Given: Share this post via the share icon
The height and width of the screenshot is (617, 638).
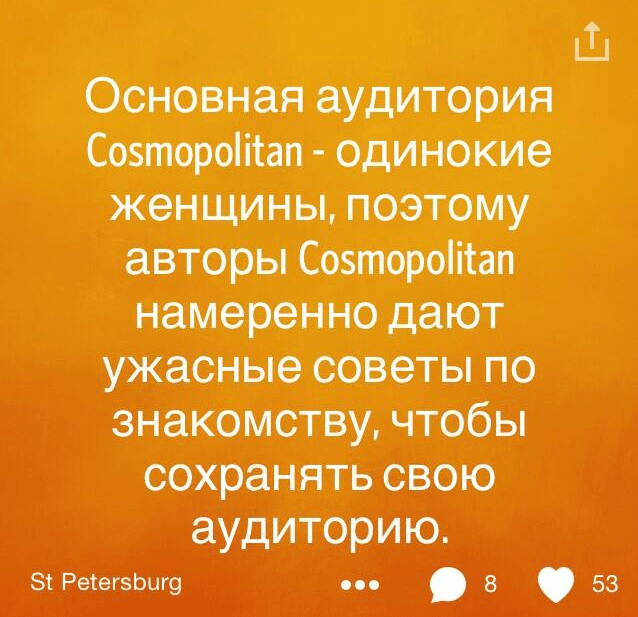Looking at the screenshot, I should (591, 44).
